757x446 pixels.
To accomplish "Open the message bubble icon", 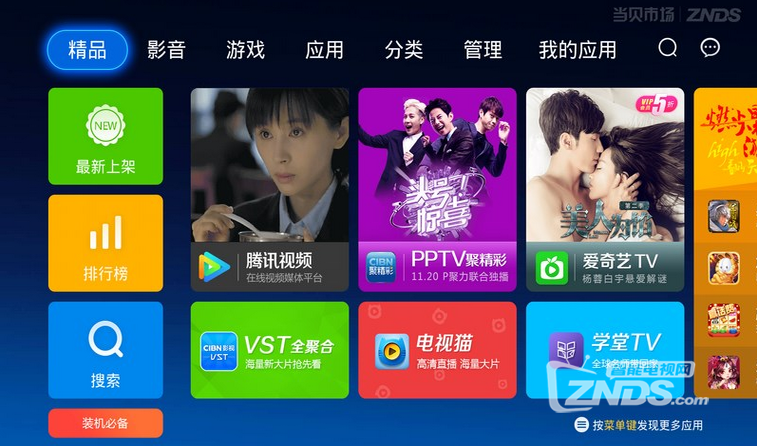I will [710, 48].
